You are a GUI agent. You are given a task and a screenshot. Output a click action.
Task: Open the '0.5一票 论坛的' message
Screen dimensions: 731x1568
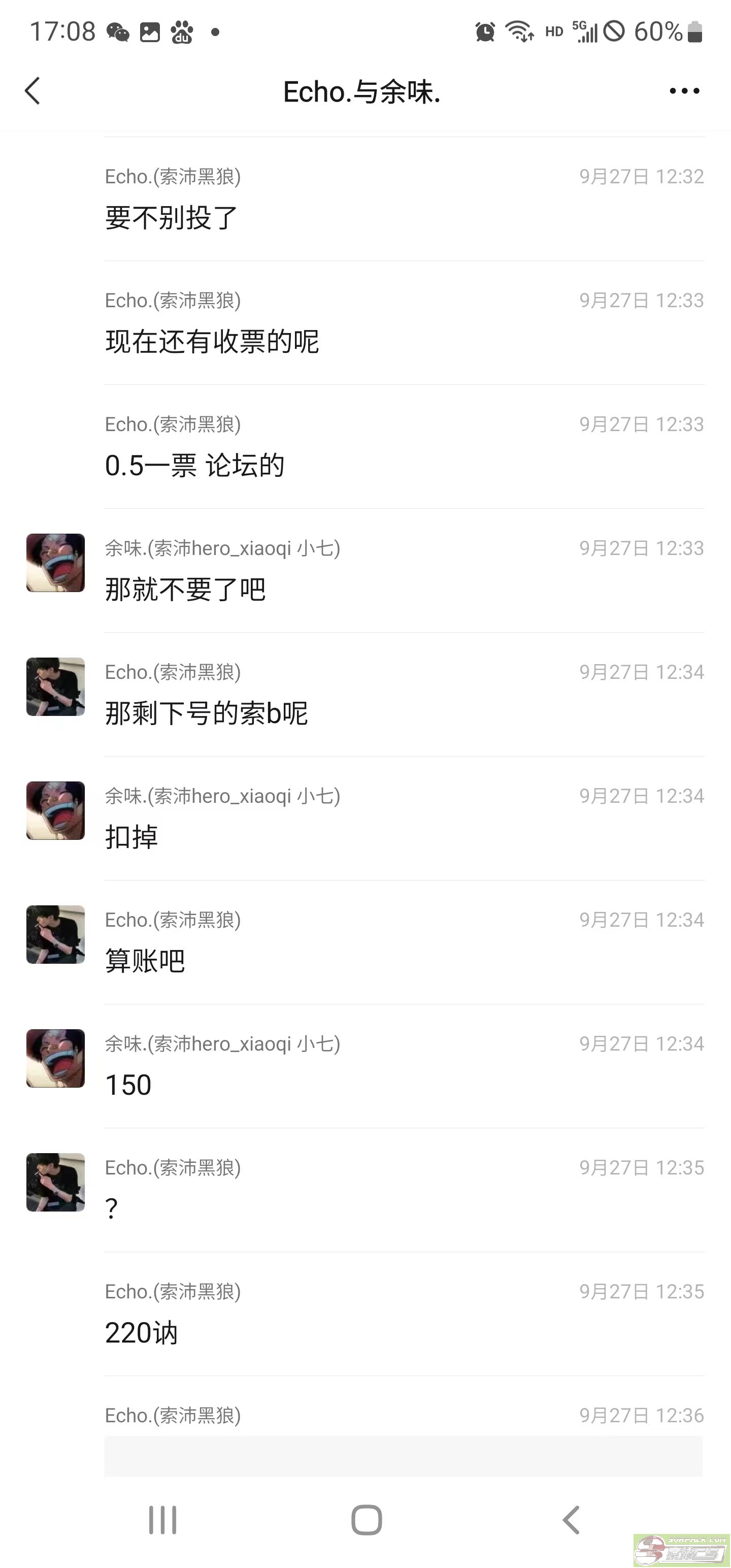click(195, 466)
